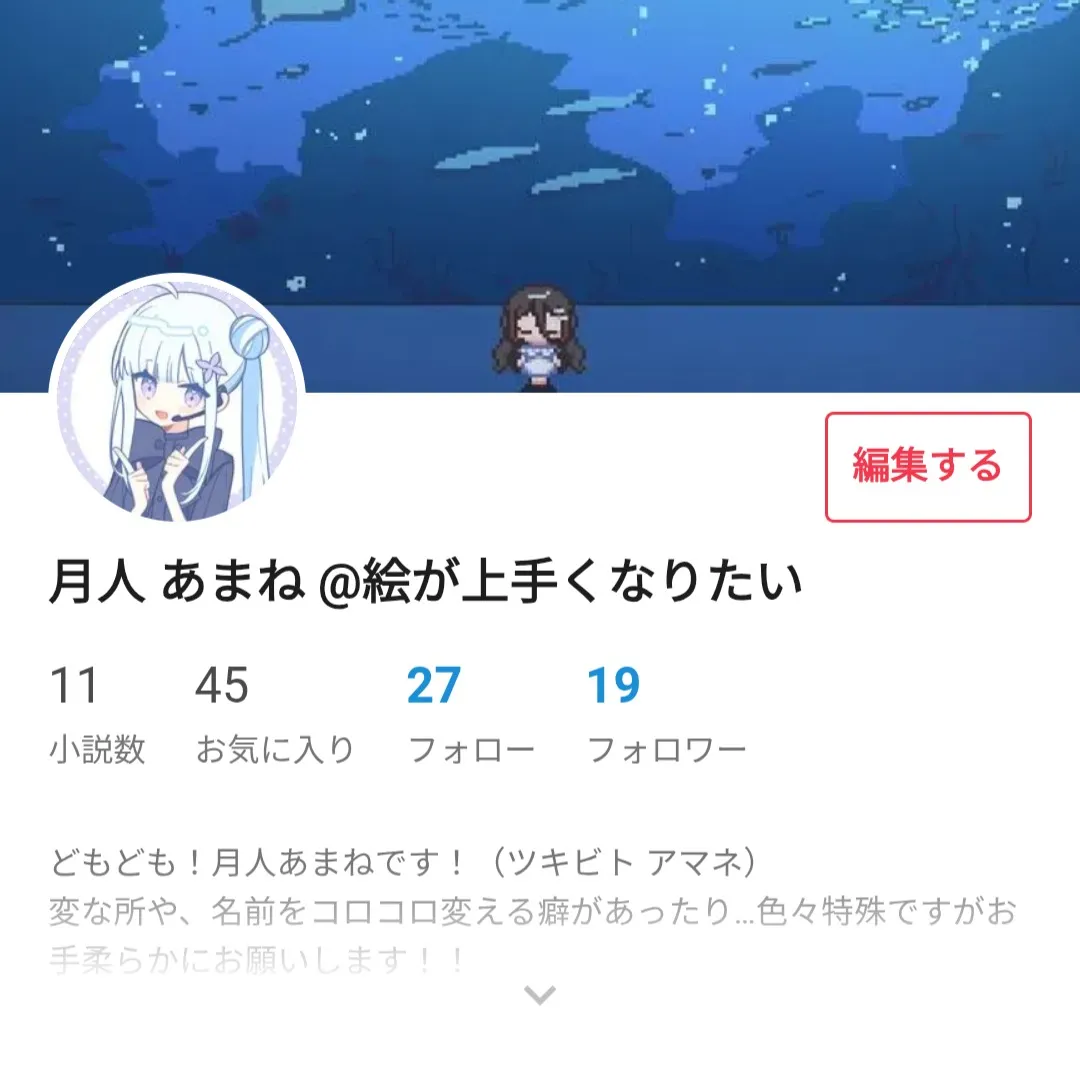Expand the profile bio with the chevron
1080x1074 pixels.
540,994
